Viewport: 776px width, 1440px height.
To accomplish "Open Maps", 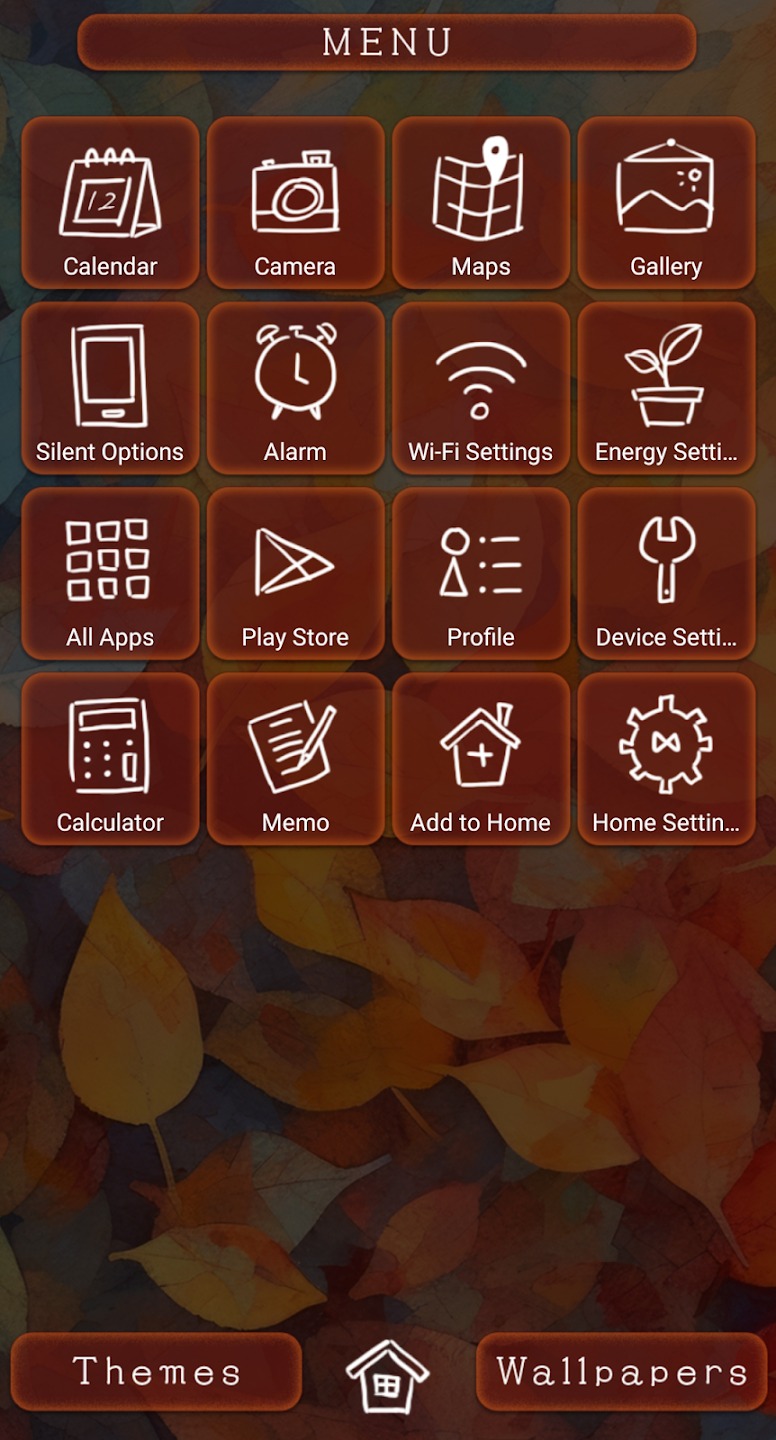I will 481,203.
